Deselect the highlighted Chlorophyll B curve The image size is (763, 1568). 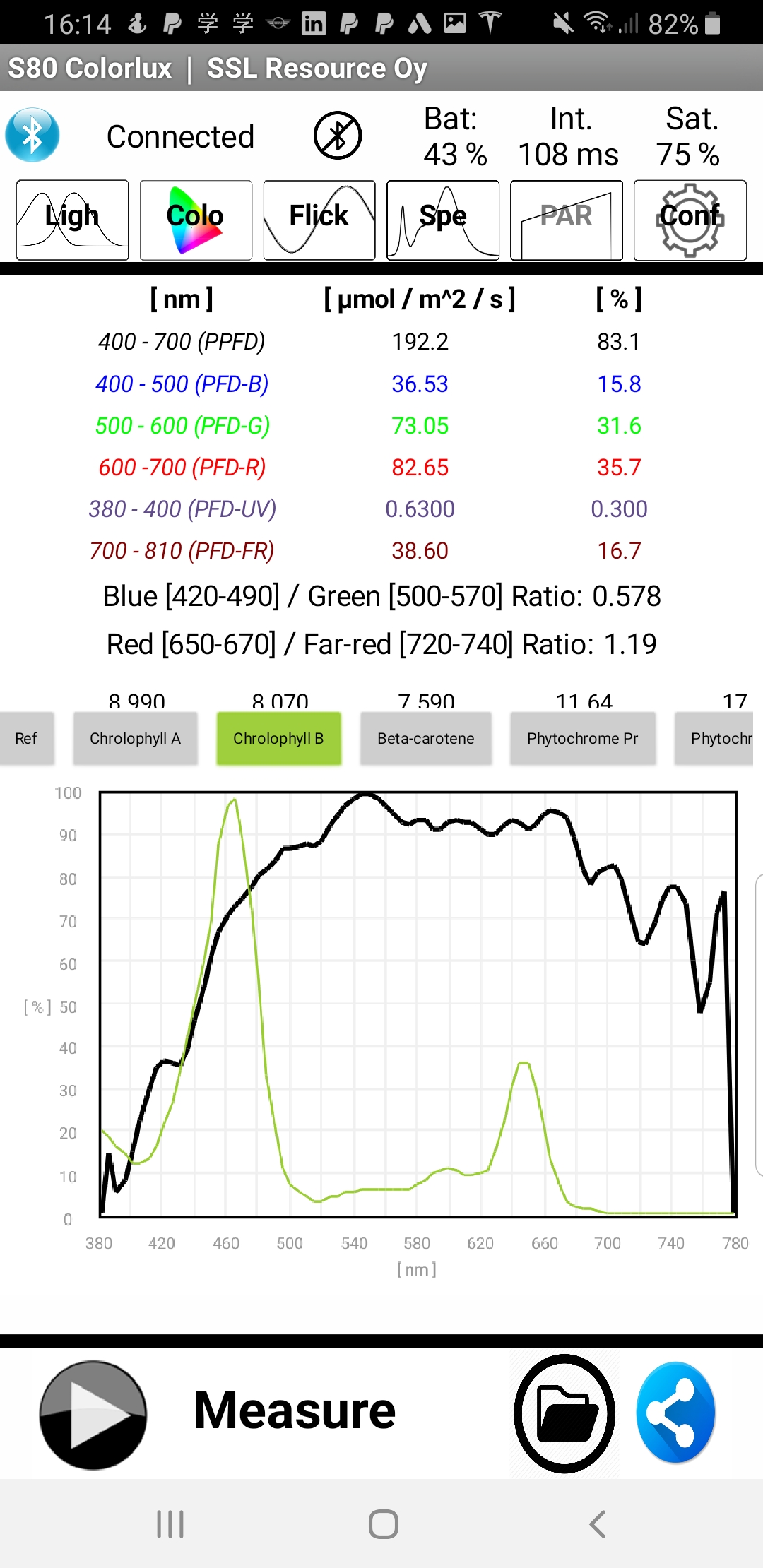pyautogui.click(x=278, y=738)
